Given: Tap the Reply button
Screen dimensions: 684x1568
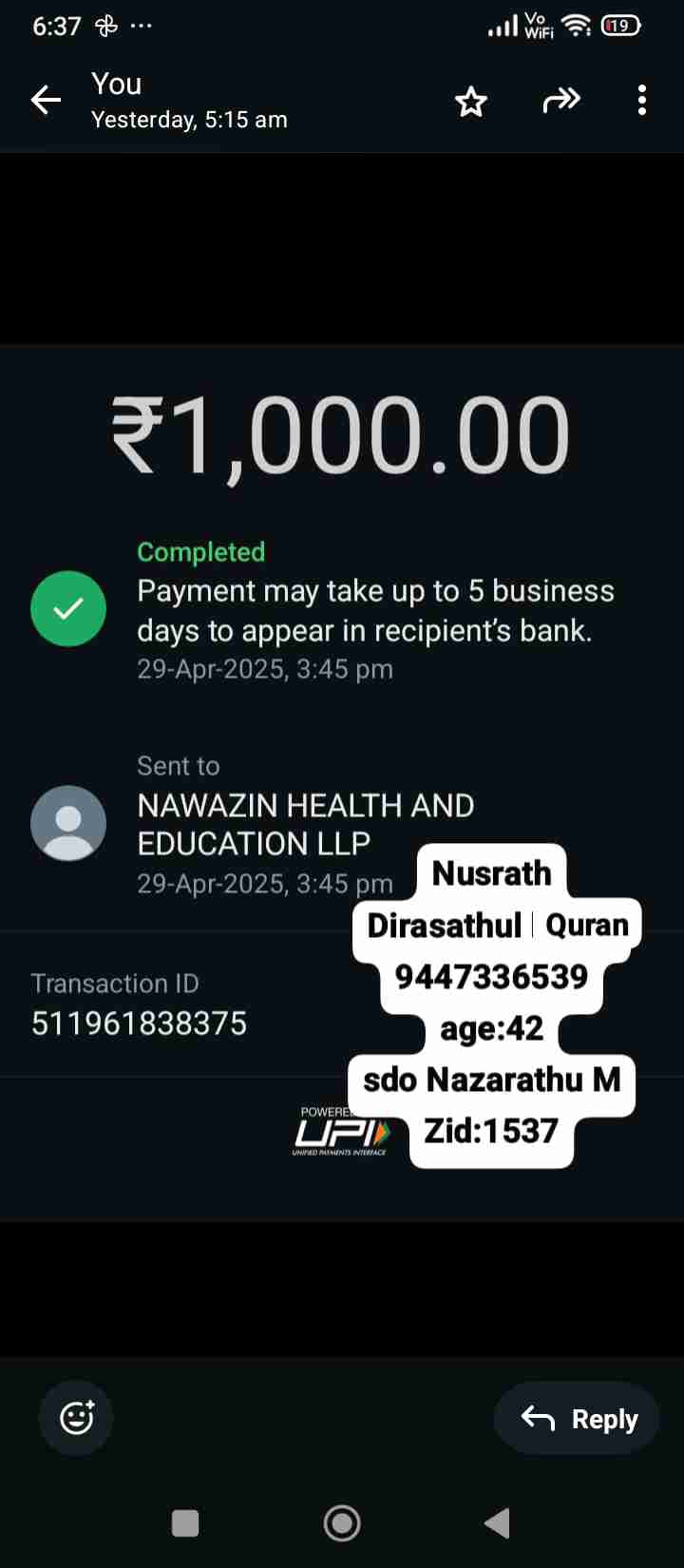Looking at the screenshot, I should tap(577, 1419).
